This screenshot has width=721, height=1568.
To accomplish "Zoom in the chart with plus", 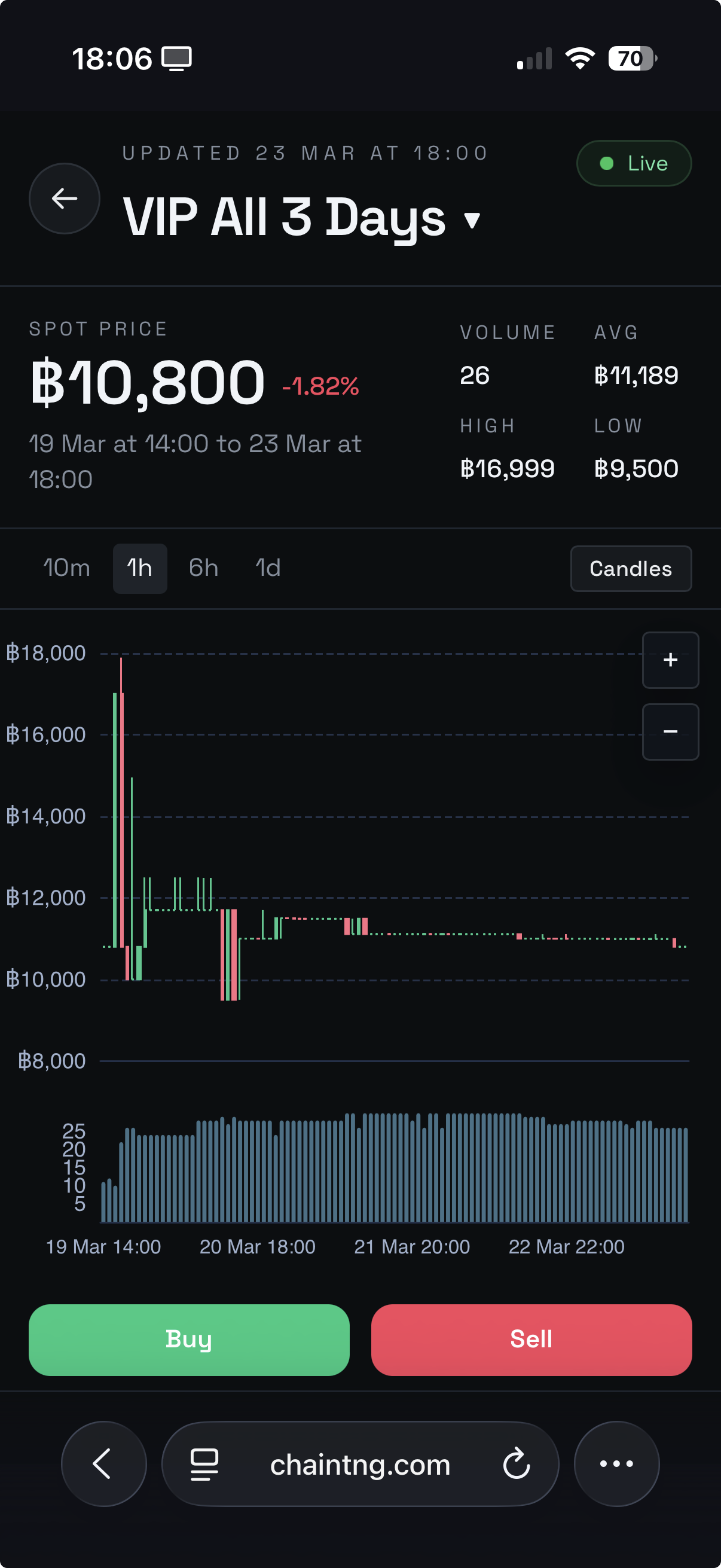I will (x=670, y=660).
